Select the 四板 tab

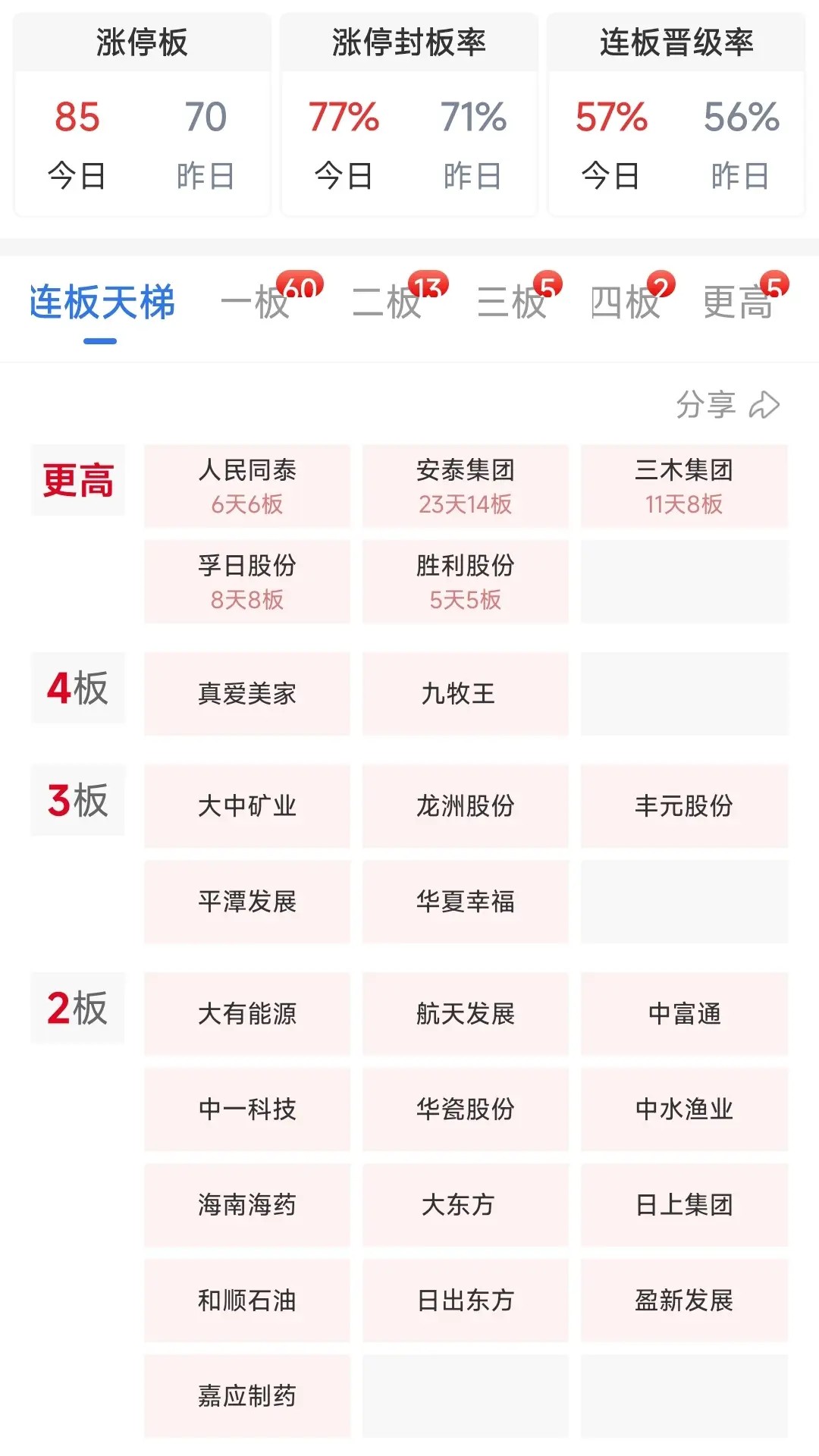click(626, 303)
